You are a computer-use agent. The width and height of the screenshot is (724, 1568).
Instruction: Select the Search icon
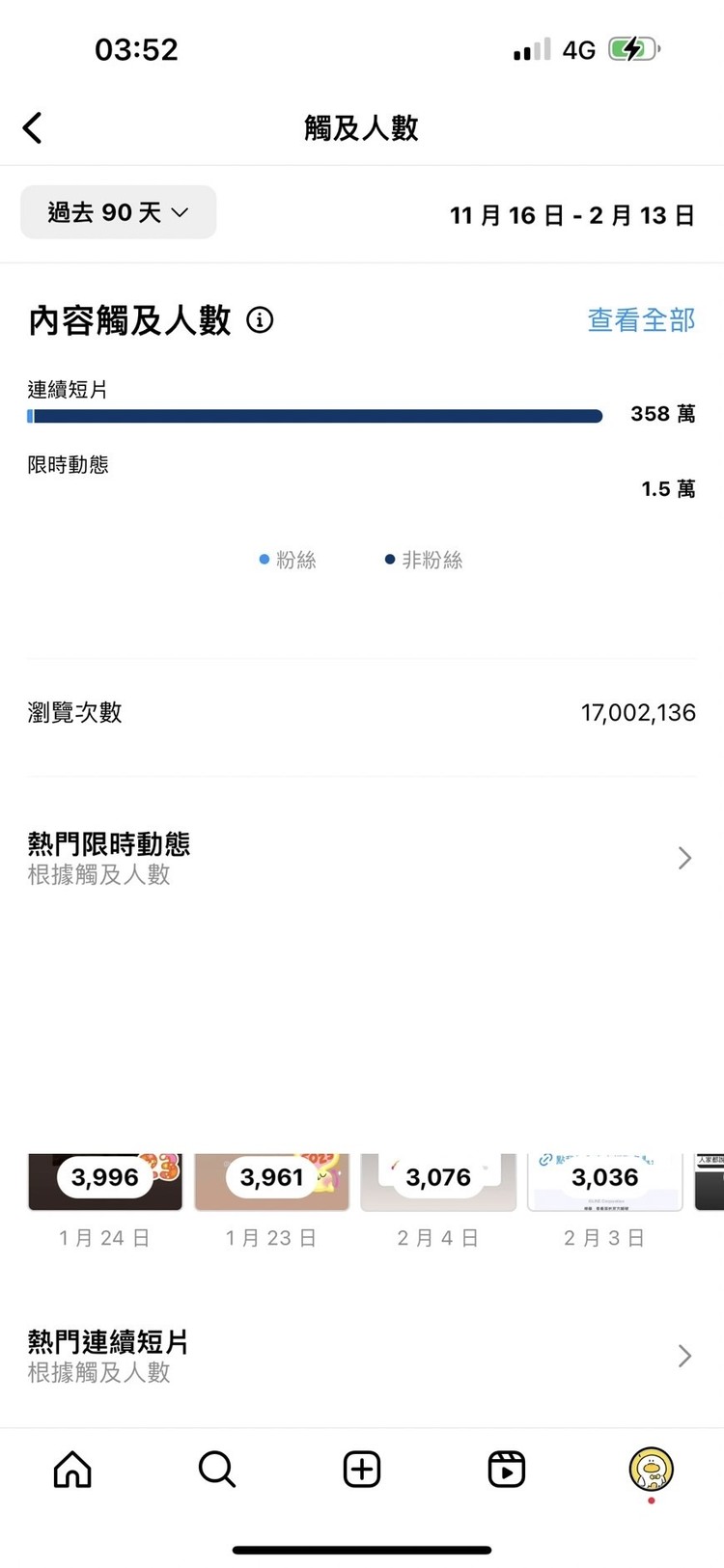[x=216, y=1469]
